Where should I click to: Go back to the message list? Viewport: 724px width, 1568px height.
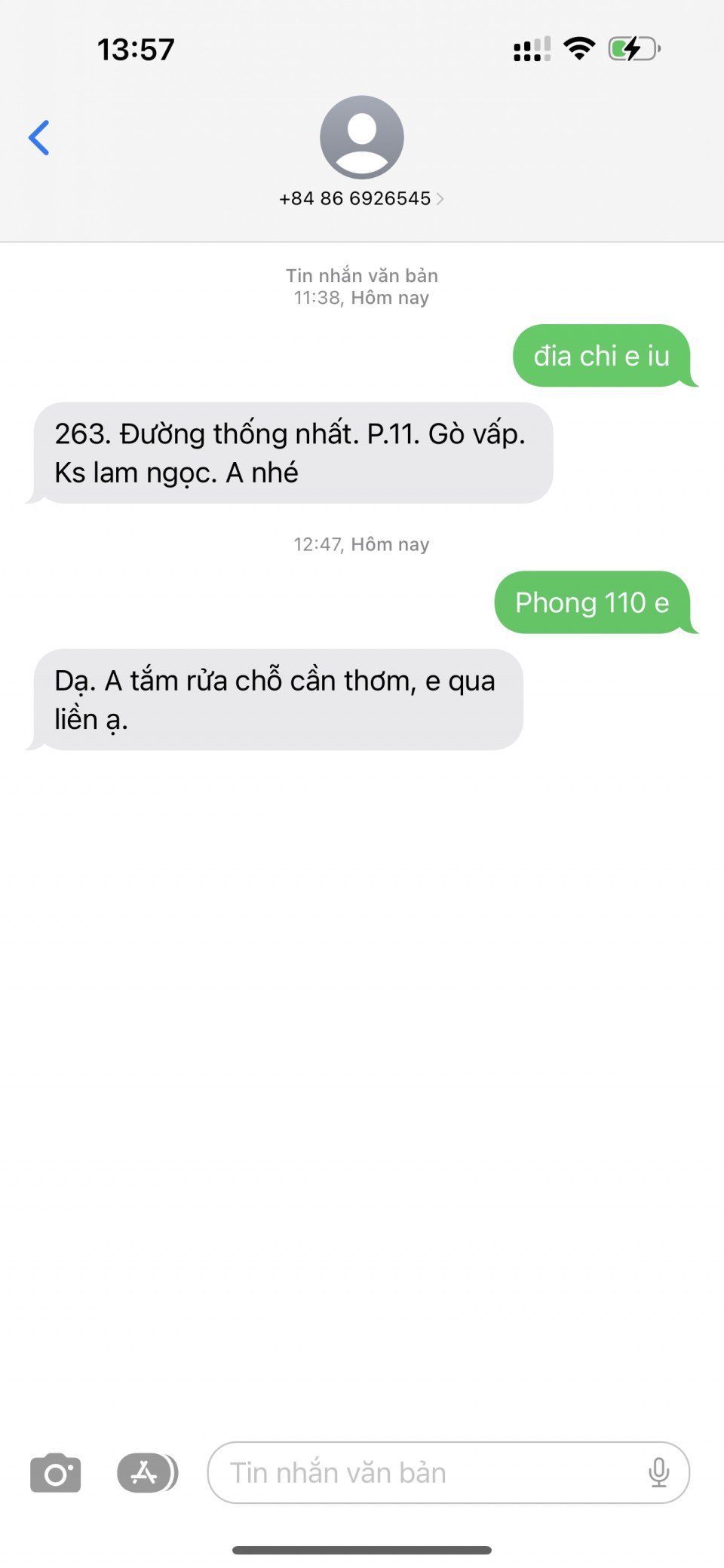pos(39,138)
